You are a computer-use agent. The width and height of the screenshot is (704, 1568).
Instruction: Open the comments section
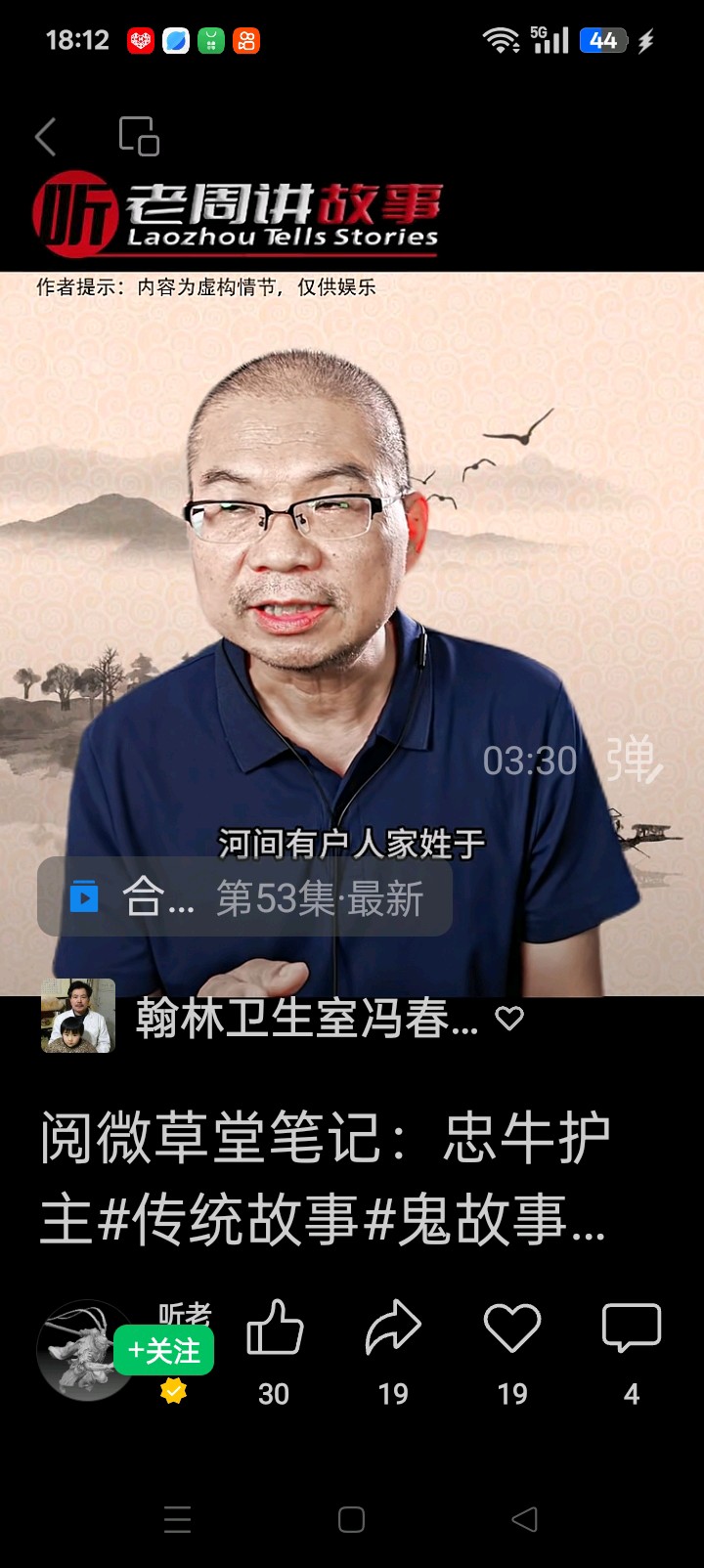click(x=632, y=1329)
